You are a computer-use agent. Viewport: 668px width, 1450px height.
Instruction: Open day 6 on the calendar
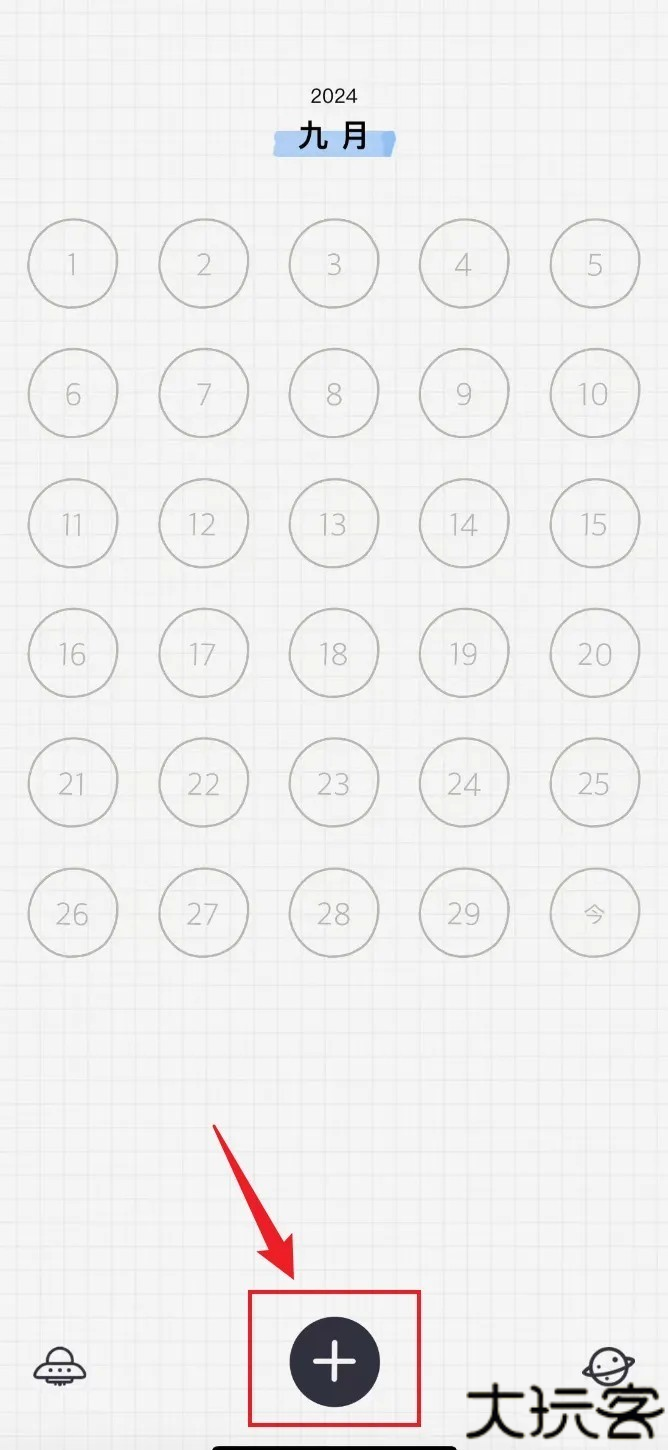73,394
